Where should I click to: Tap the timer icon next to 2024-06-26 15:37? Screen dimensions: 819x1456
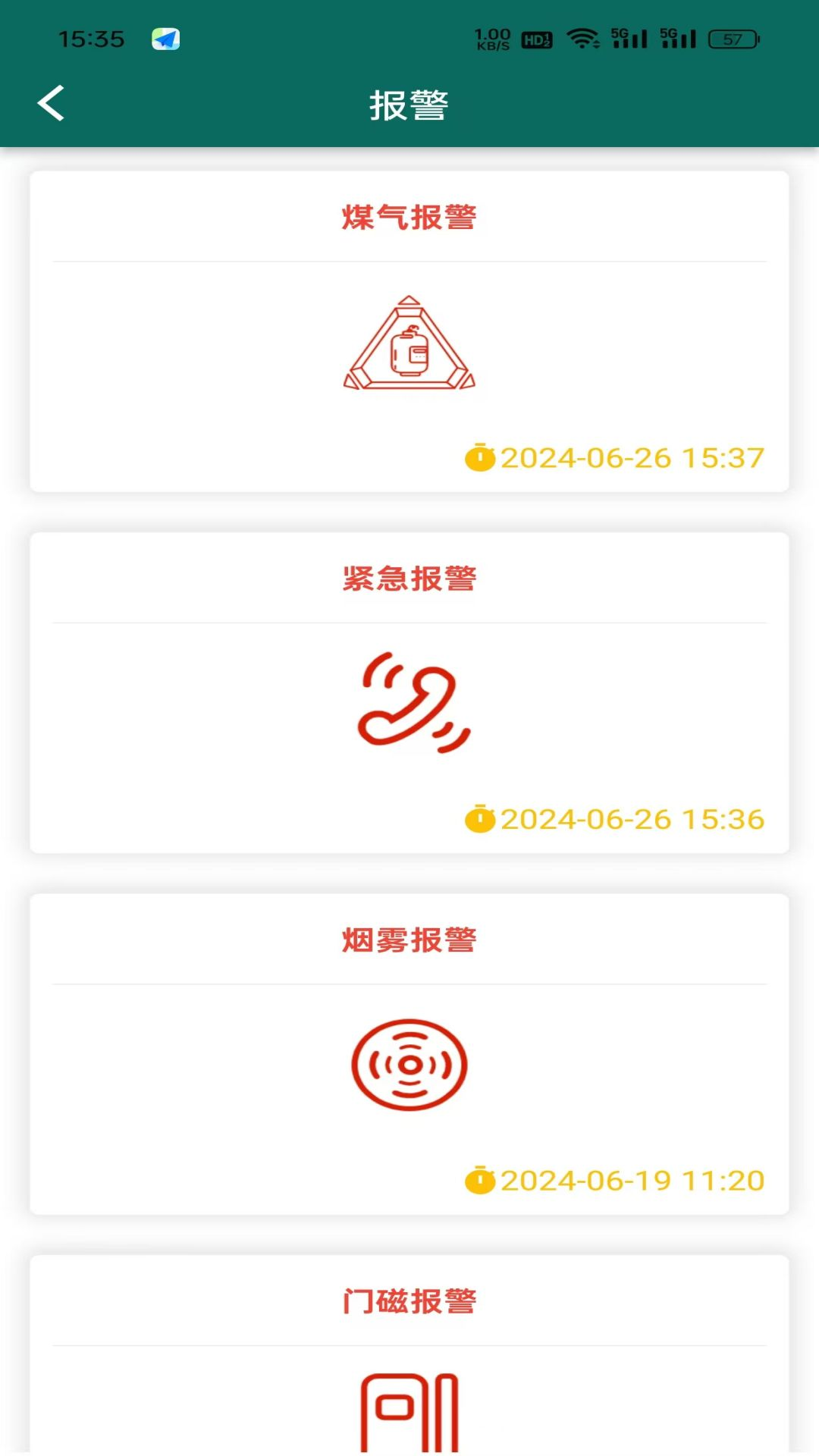[x=481, y=457]
